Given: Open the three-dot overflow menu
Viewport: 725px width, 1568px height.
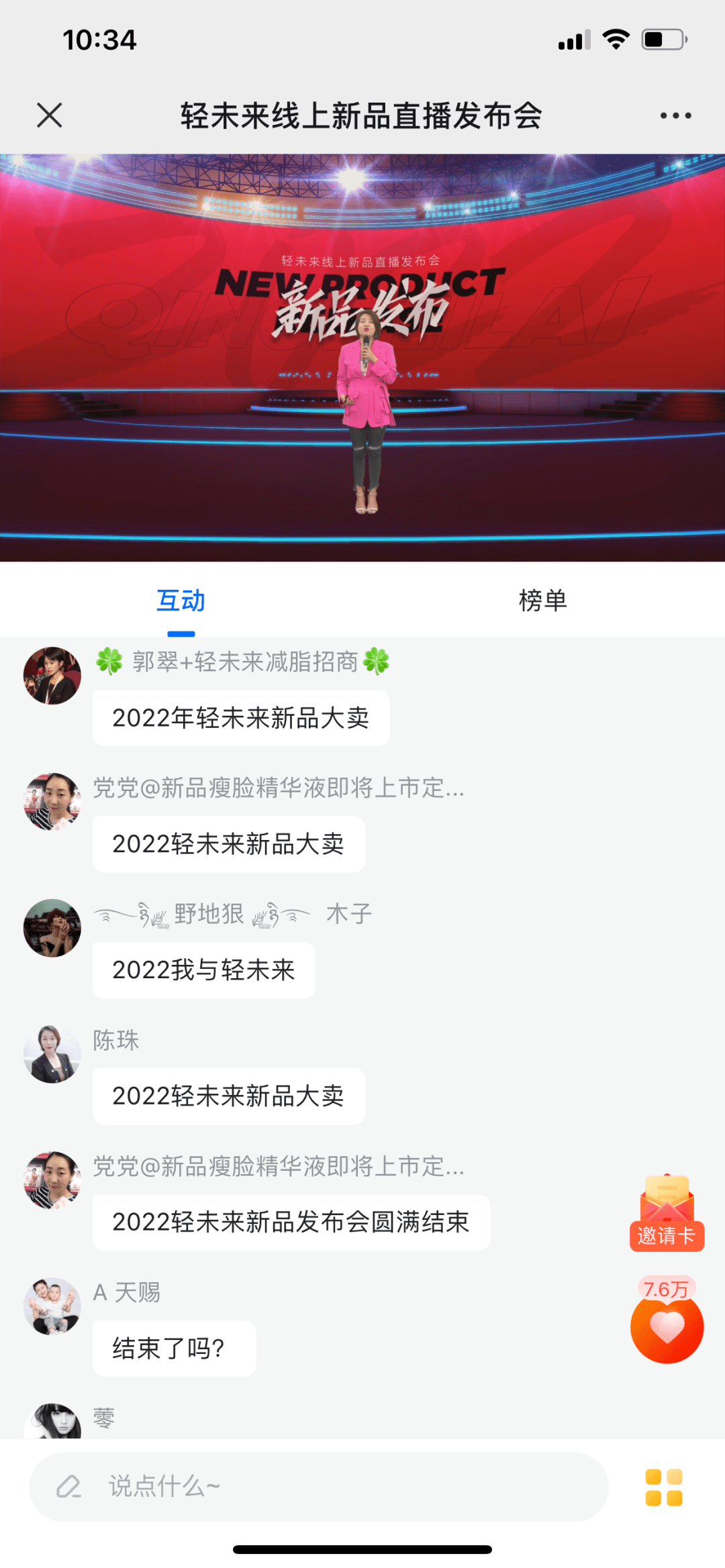Looking at the screenshot, I should click(675, 115).
